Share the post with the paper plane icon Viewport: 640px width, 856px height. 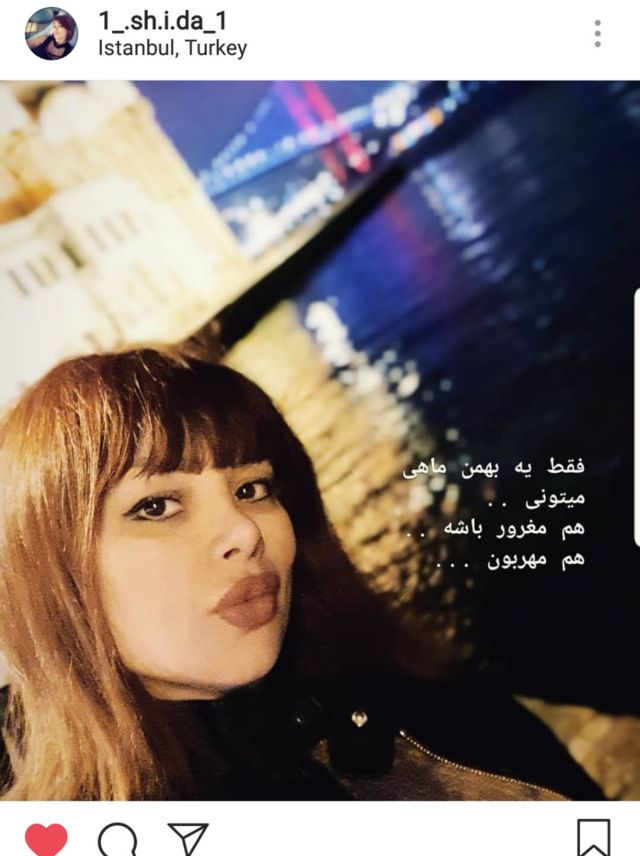(187, 838)
